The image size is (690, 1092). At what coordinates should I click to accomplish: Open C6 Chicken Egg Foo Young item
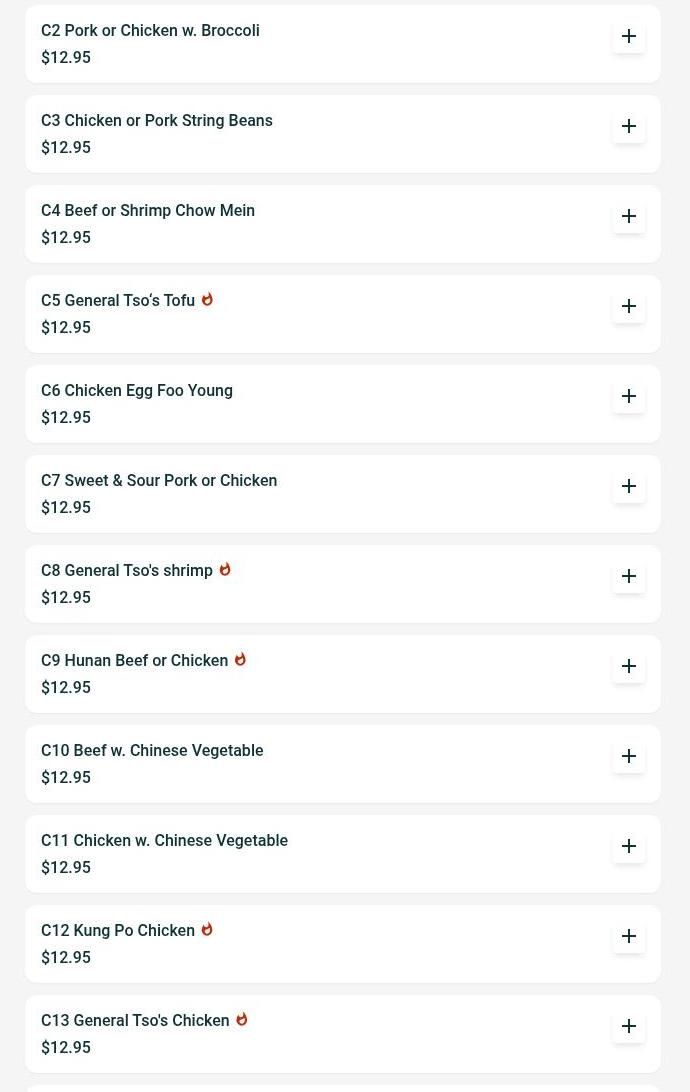[x=137, y=391]
